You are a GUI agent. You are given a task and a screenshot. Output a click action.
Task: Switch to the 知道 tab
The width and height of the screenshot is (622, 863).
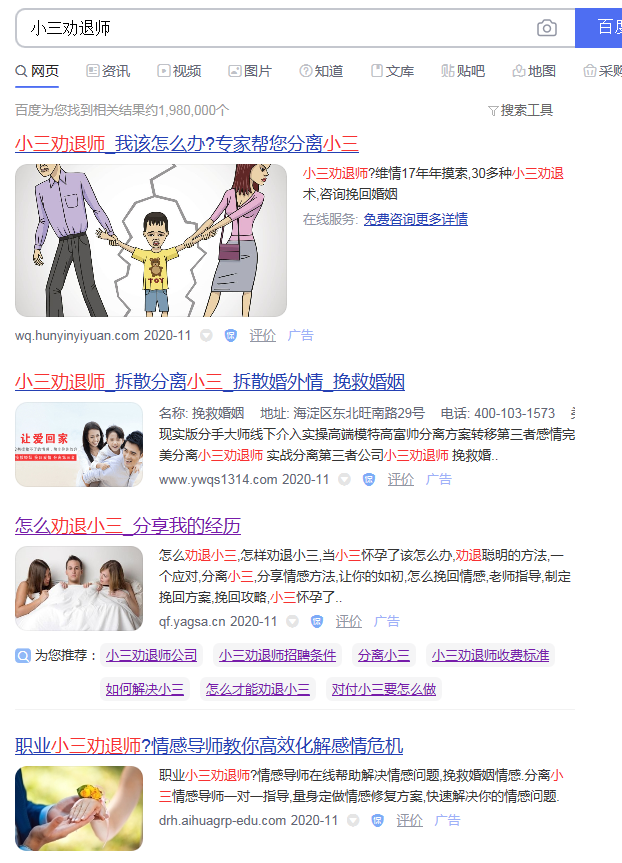[x=321, y=71]
